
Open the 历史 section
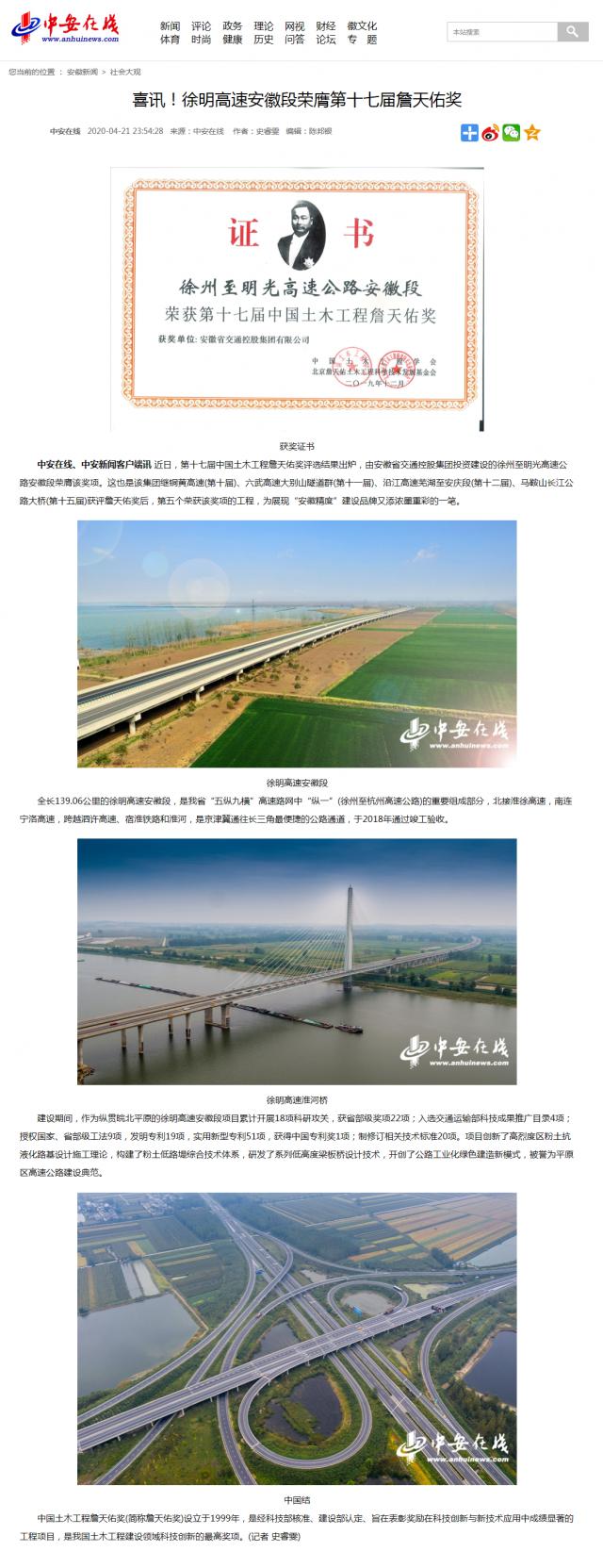point(264,40)
